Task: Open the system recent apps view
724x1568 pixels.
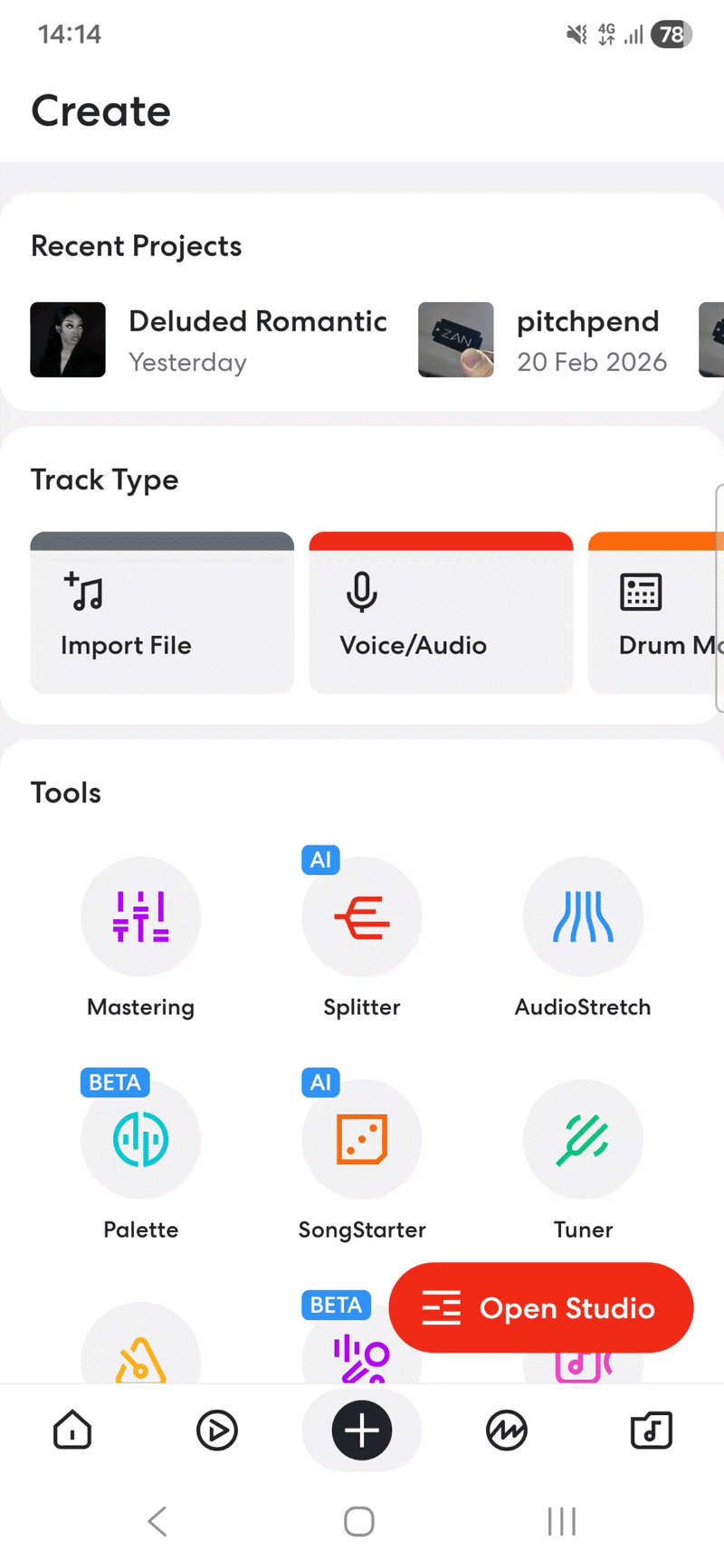Action: (562, 1521)
